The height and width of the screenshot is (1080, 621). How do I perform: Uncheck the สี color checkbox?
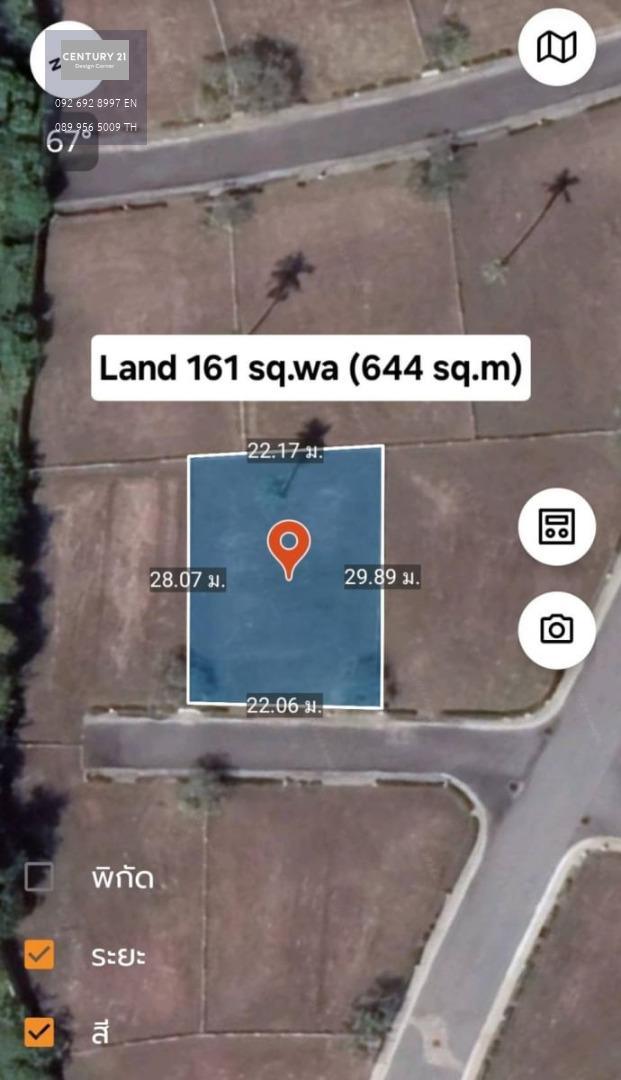tap(39, 1032)
